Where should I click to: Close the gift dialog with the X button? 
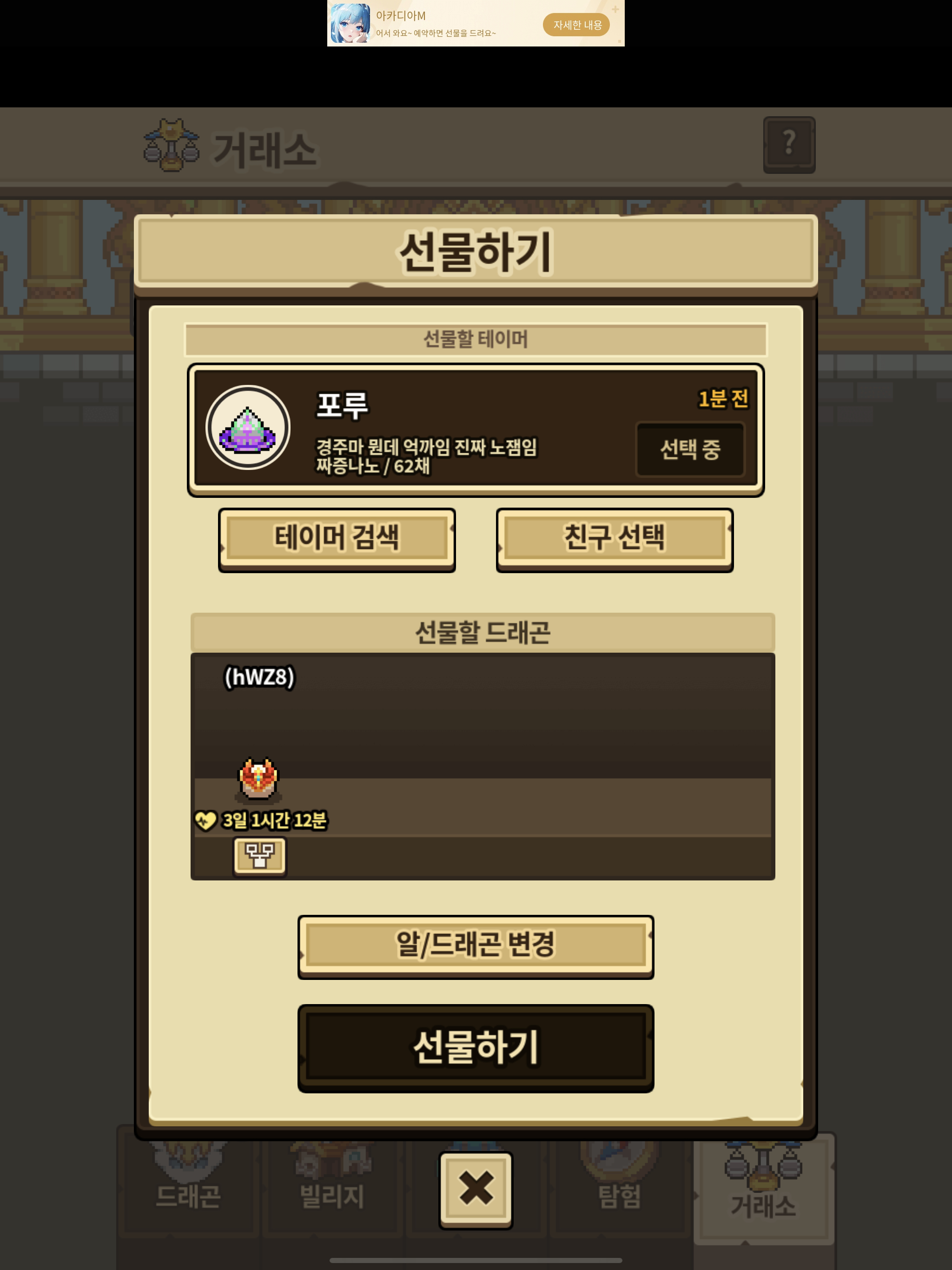point(476,1189)
